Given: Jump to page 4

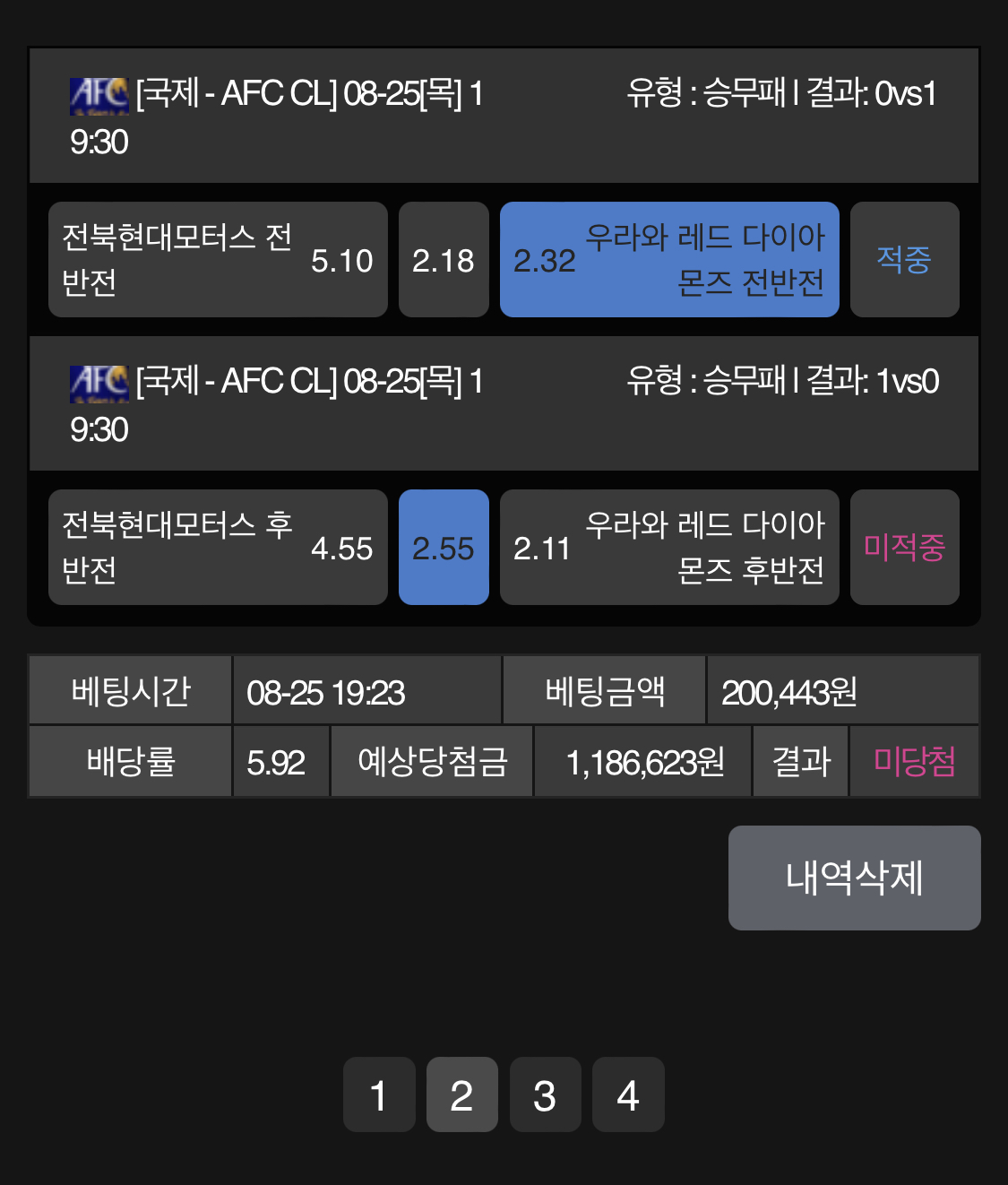Looking at the screenshot, I should pos(628,1094).
